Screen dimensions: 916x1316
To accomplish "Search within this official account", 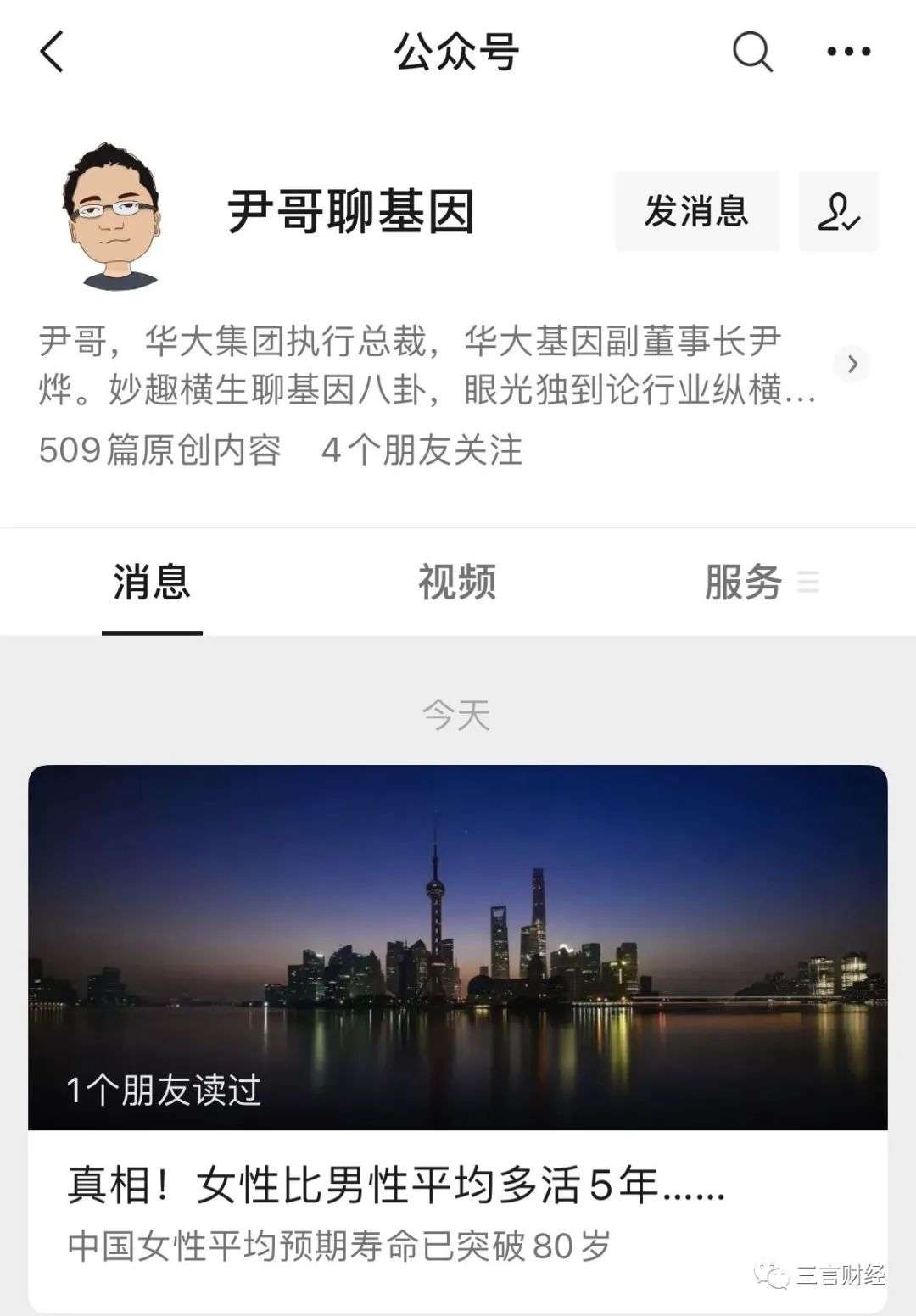I will [x=752, y=52].
